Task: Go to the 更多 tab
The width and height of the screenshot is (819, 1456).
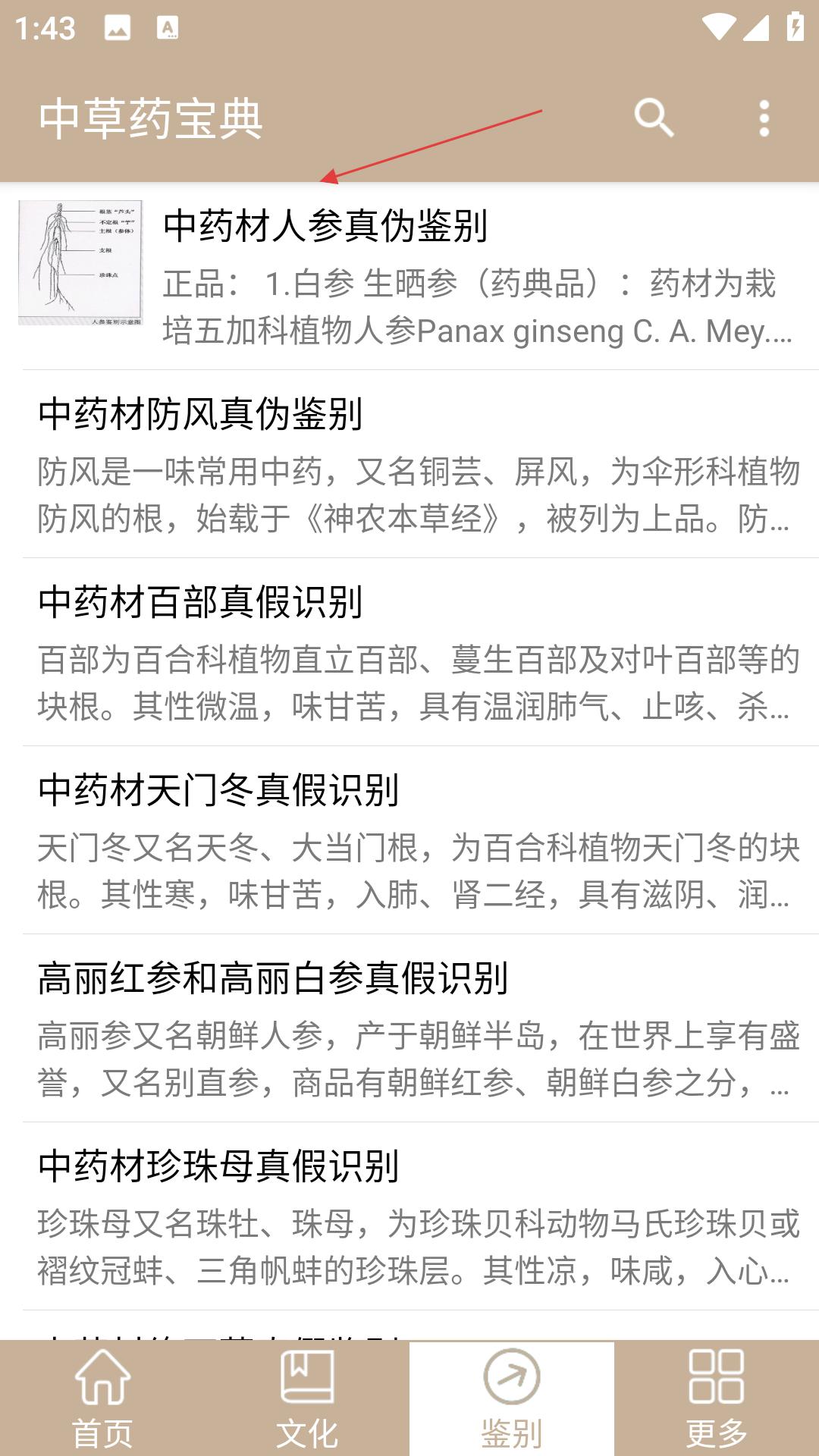Action: pos(717,1398)
